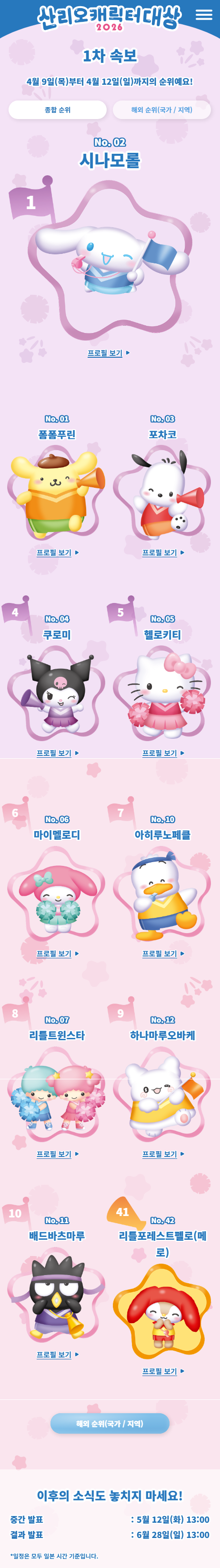View the profile of 쿠로미
220x1568 pixels.
[58, 753]
